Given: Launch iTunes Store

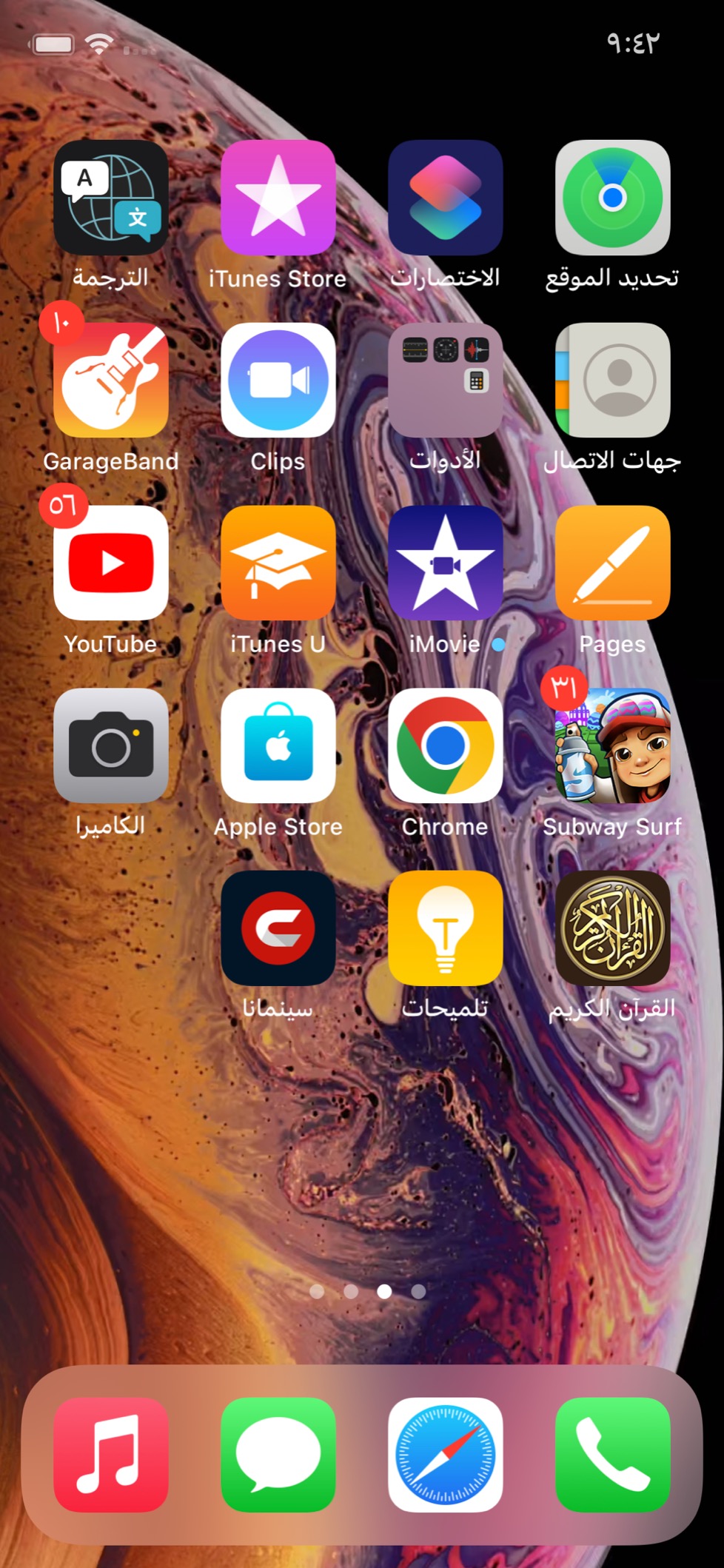Looking at the screenshot, I should tap(278, 198).
